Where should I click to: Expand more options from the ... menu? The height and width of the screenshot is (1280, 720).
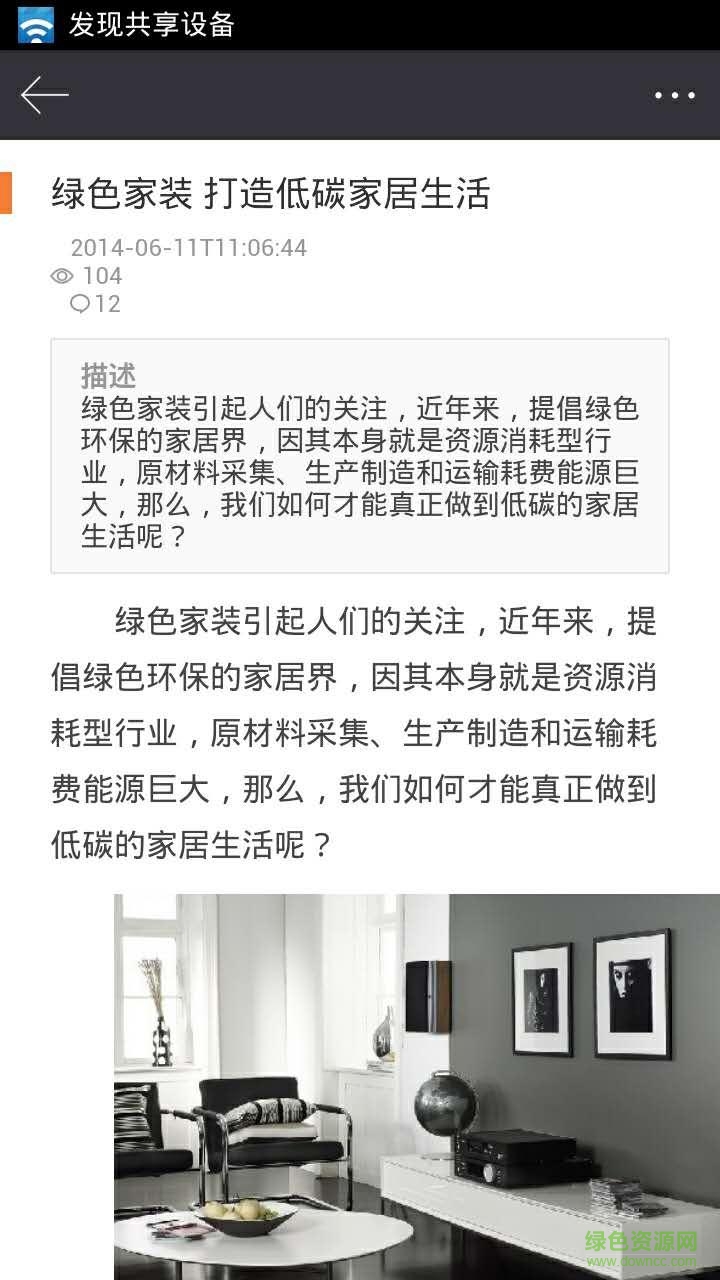[676, 95]
